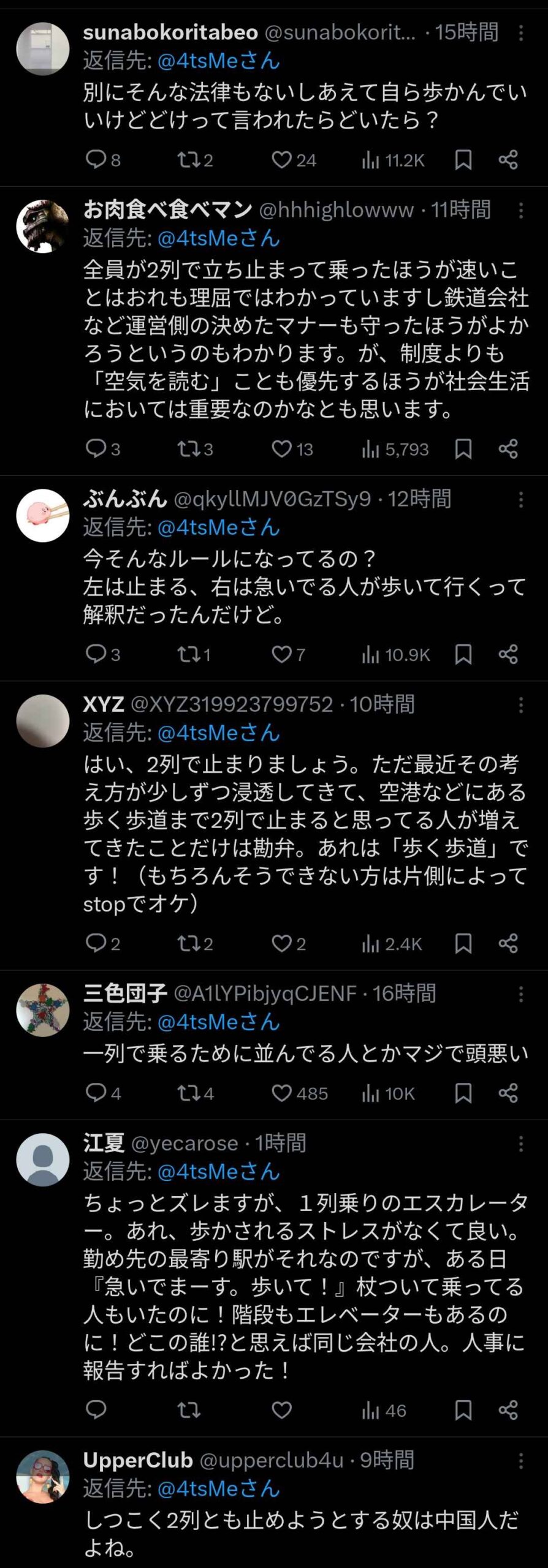Image resolution: width=548 pixels, height=1568 pixels.
Task: Open 江夏's profile avatar
Action: tap(43, 1159)
